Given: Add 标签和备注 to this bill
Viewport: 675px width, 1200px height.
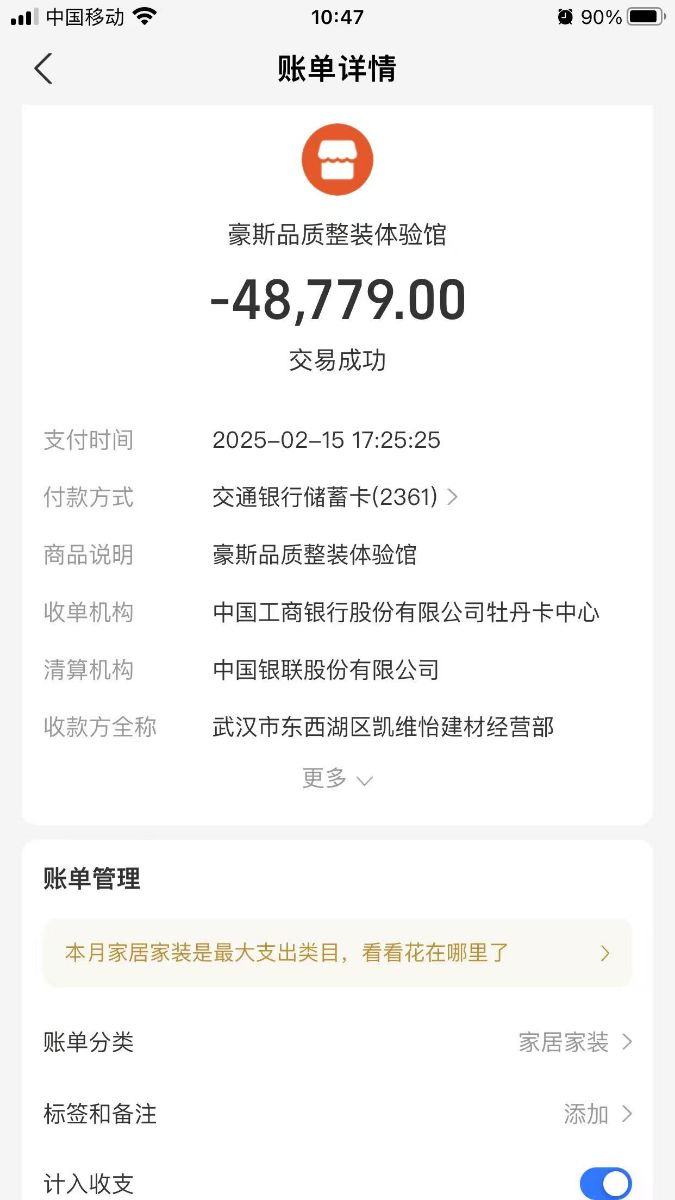Looking at the screenshot, I should (x=597, y=1114).
